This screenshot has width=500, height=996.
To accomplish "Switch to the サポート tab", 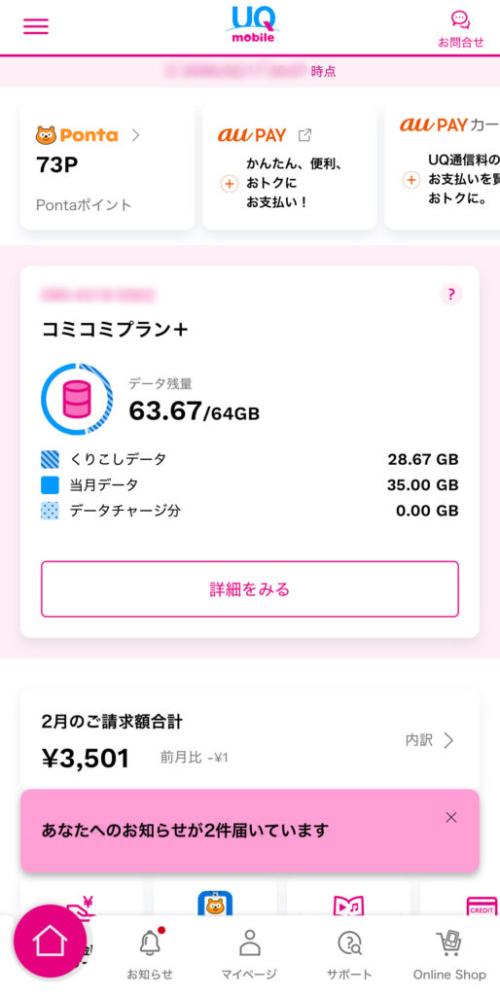I will (349, 955).
